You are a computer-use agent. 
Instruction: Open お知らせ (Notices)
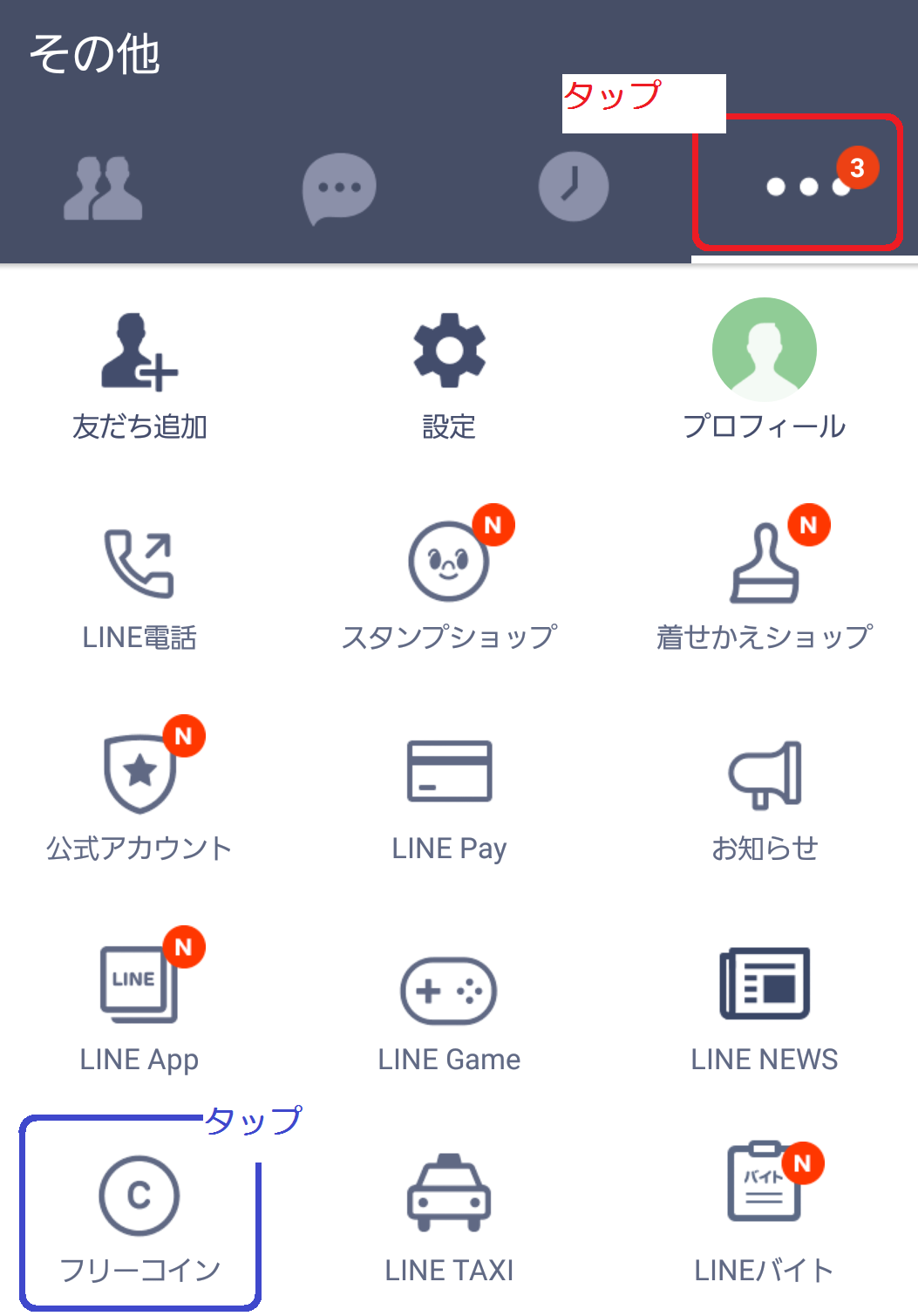click(x=765, y=776)
